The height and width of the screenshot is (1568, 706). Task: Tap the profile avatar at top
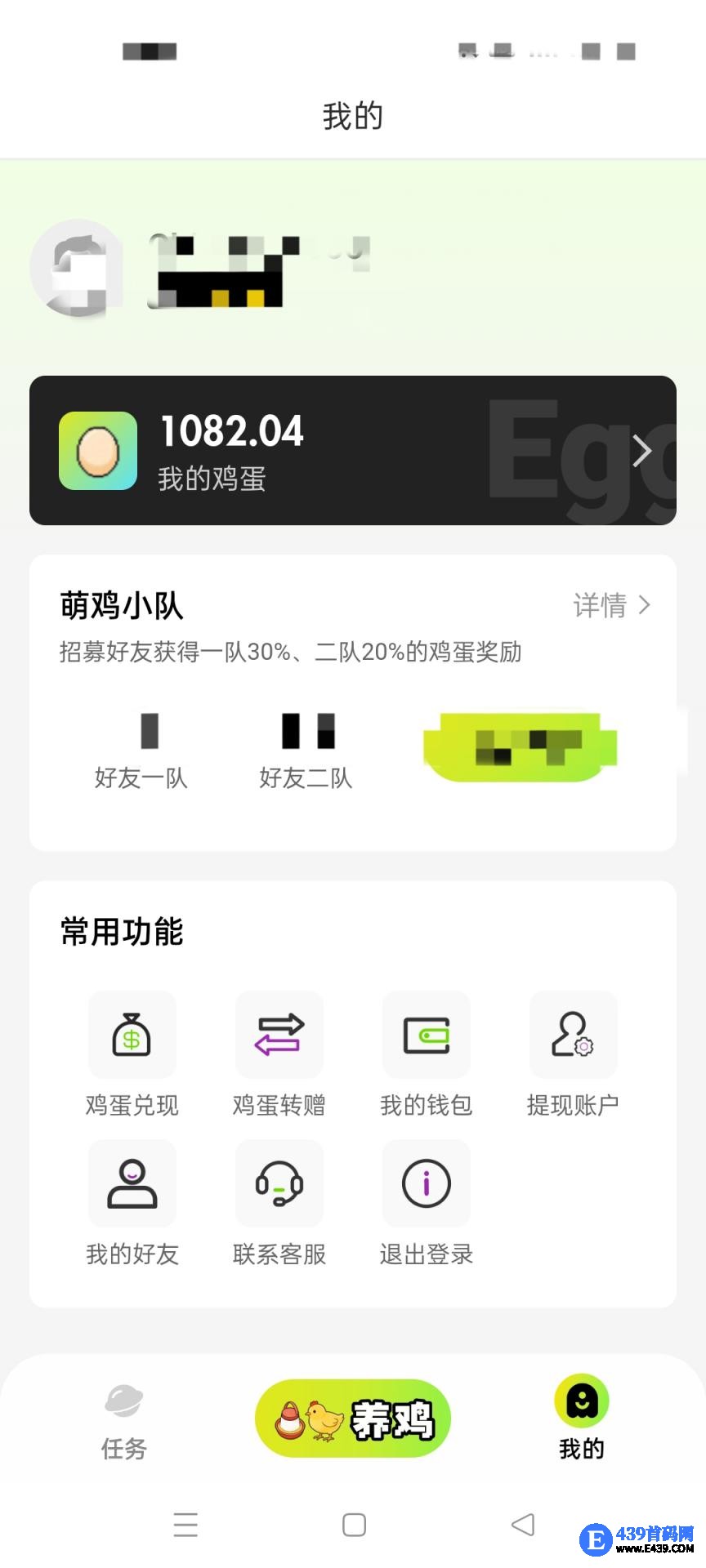tap(78, 269)
